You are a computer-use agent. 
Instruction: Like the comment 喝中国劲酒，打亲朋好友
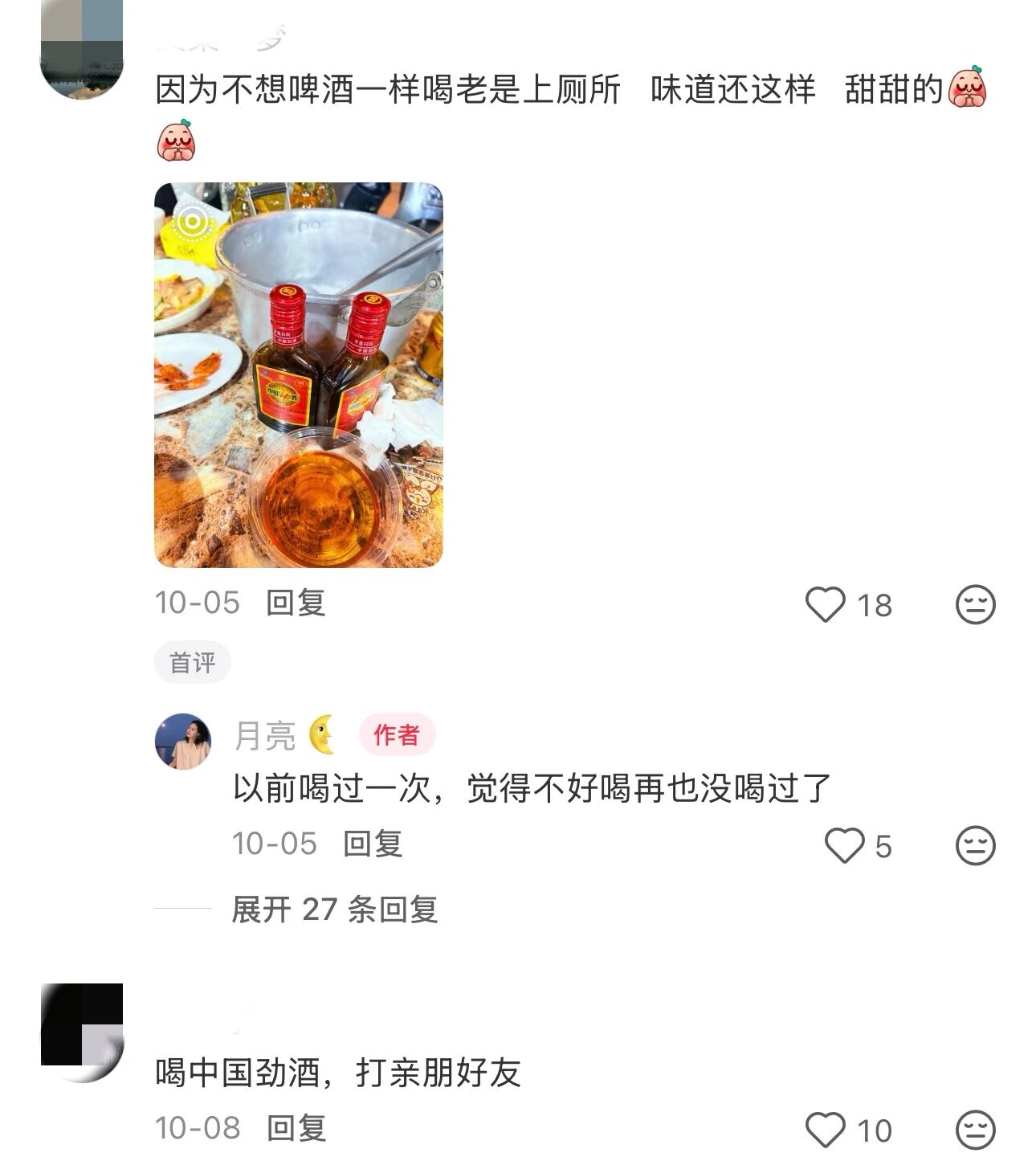[826, 1130]
